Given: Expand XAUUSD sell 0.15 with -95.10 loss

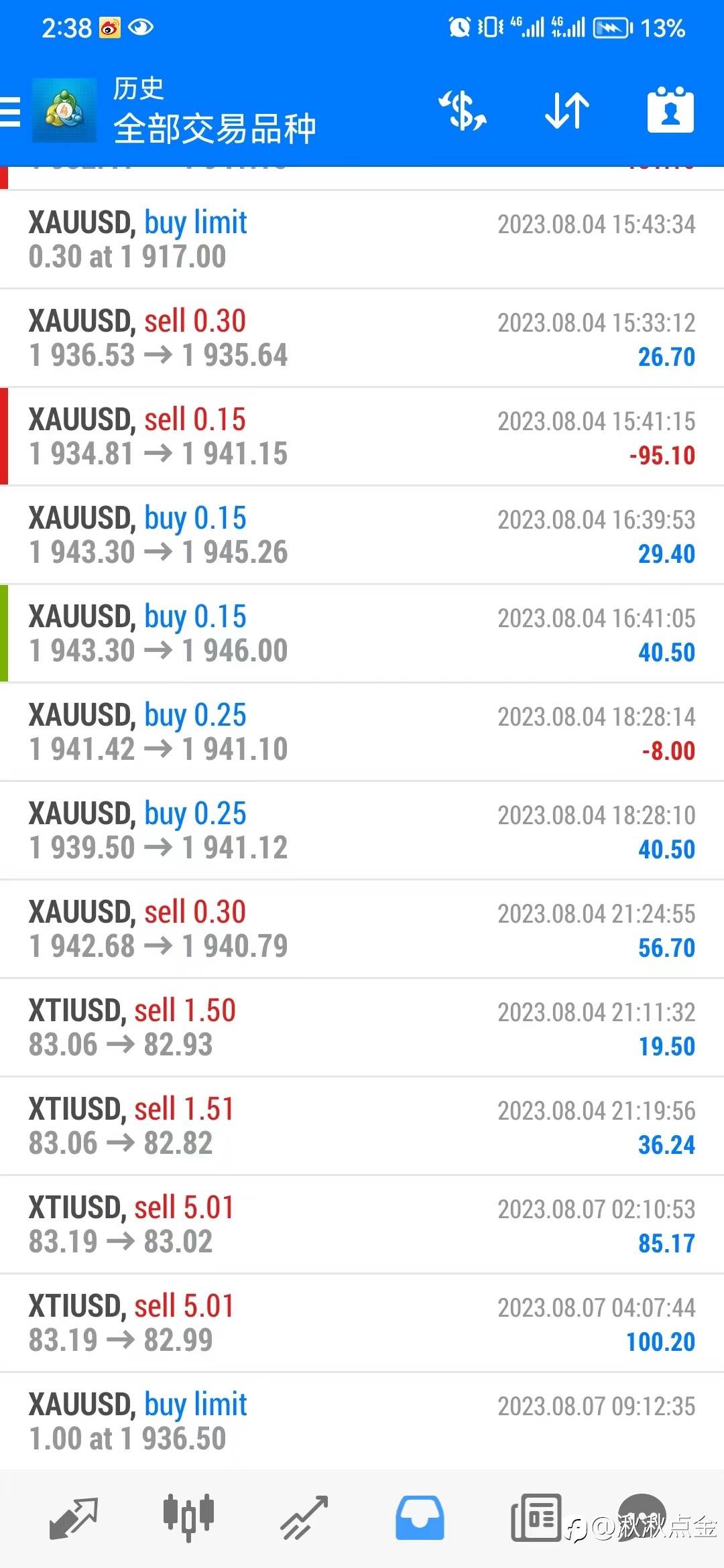Looking at the screenshot, I should click(x=362, y=437).
